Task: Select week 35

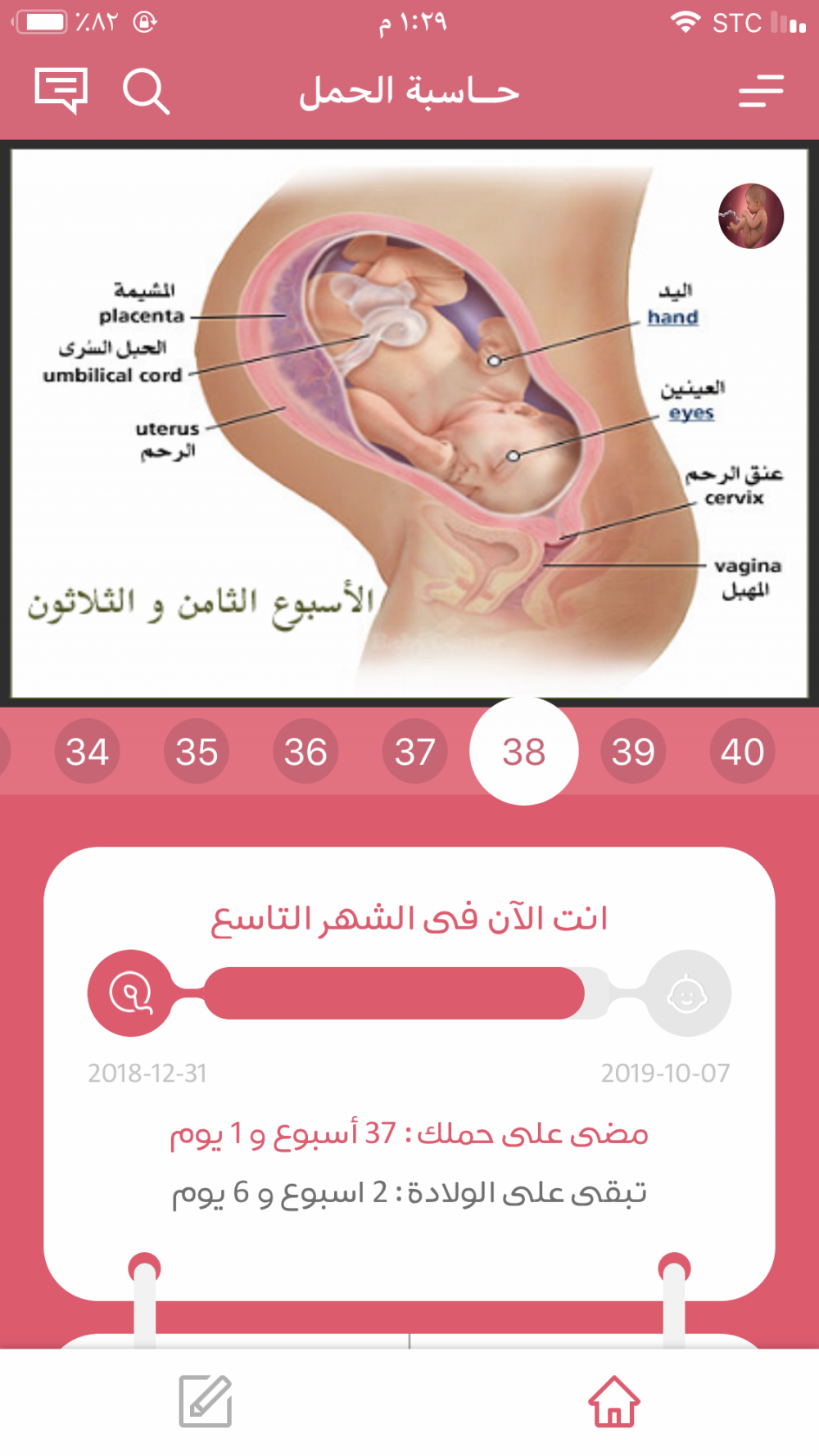Action: click(197, 752)
